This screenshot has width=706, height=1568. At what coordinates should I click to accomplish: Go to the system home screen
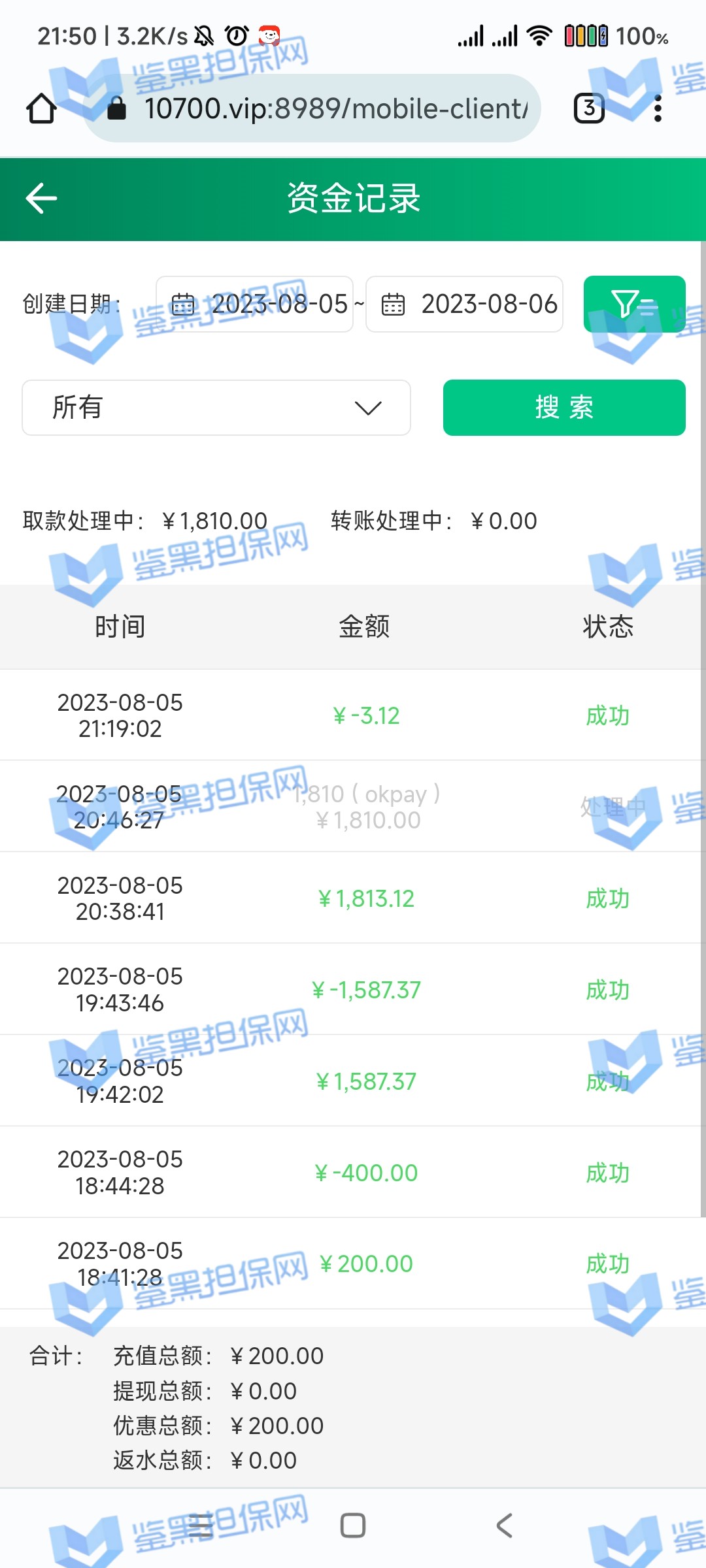(x=353, y=1526)
